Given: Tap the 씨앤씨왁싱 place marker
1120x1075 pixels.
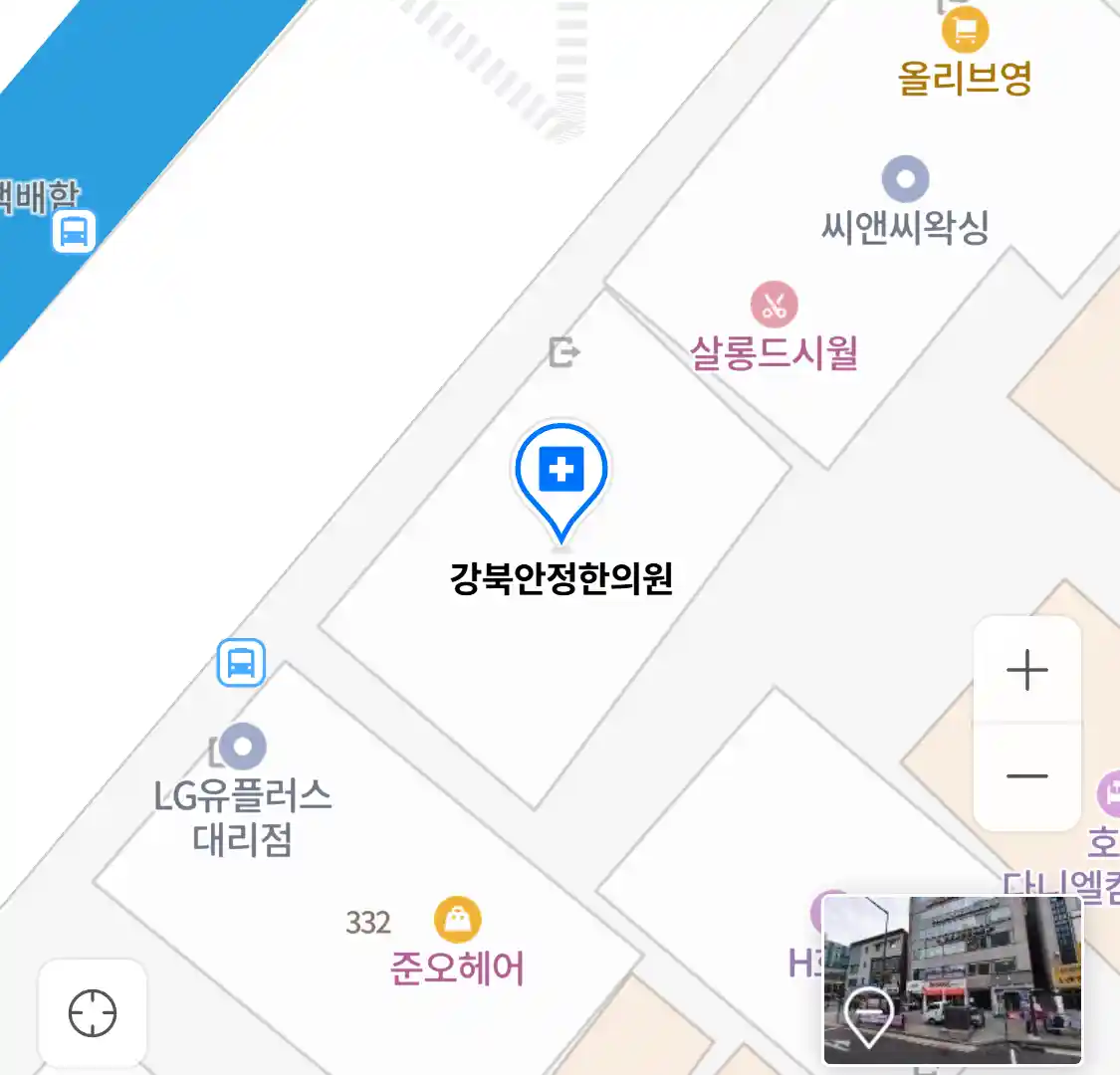Looking at the screenshot, I should click(x=905, y=180).
